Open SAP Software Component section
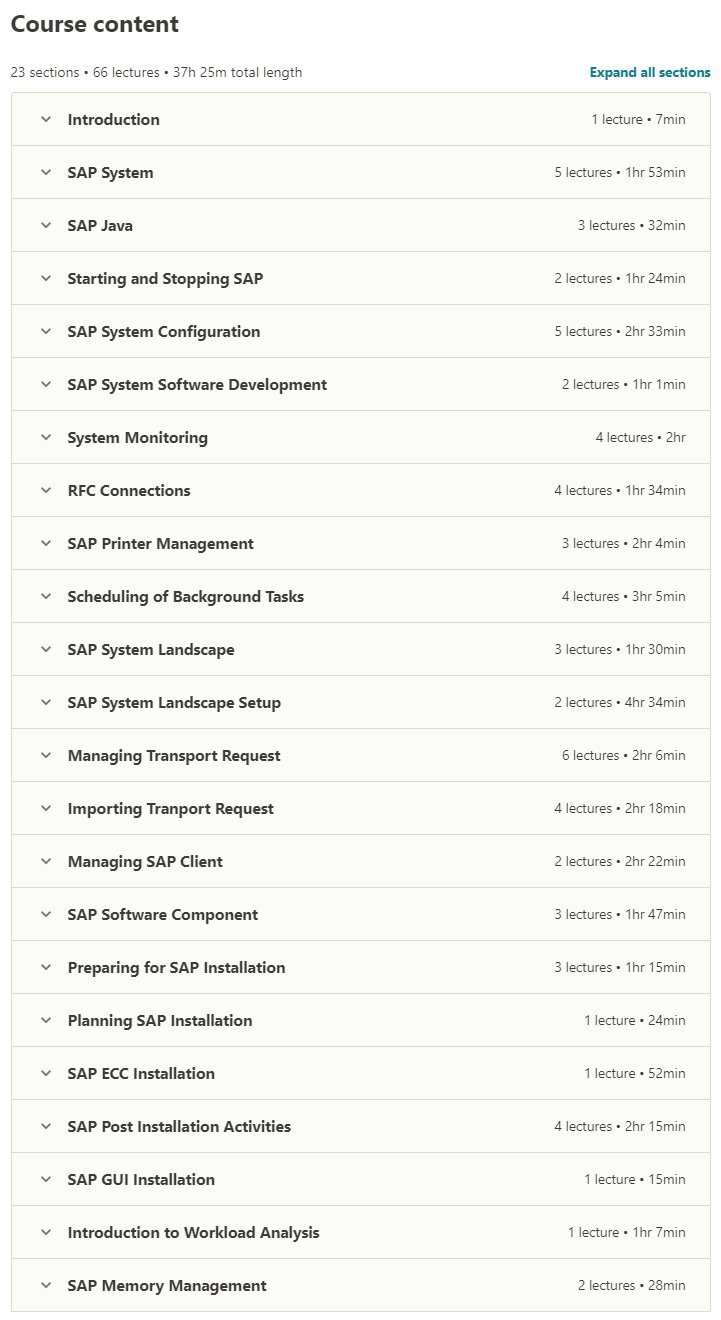 [361, 914]
